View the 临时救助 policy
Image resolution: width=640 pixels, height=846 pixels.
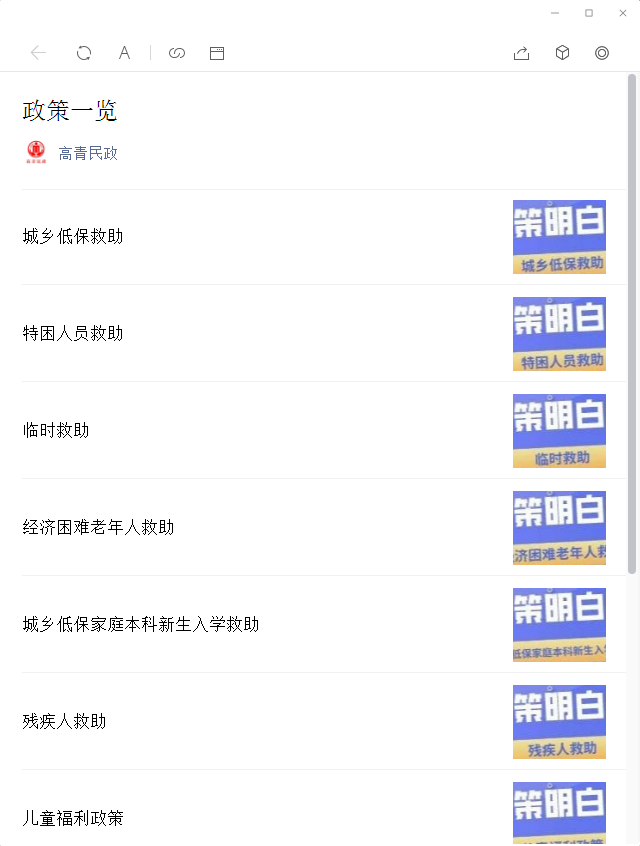pyautogui.click(x=56, y=430)
